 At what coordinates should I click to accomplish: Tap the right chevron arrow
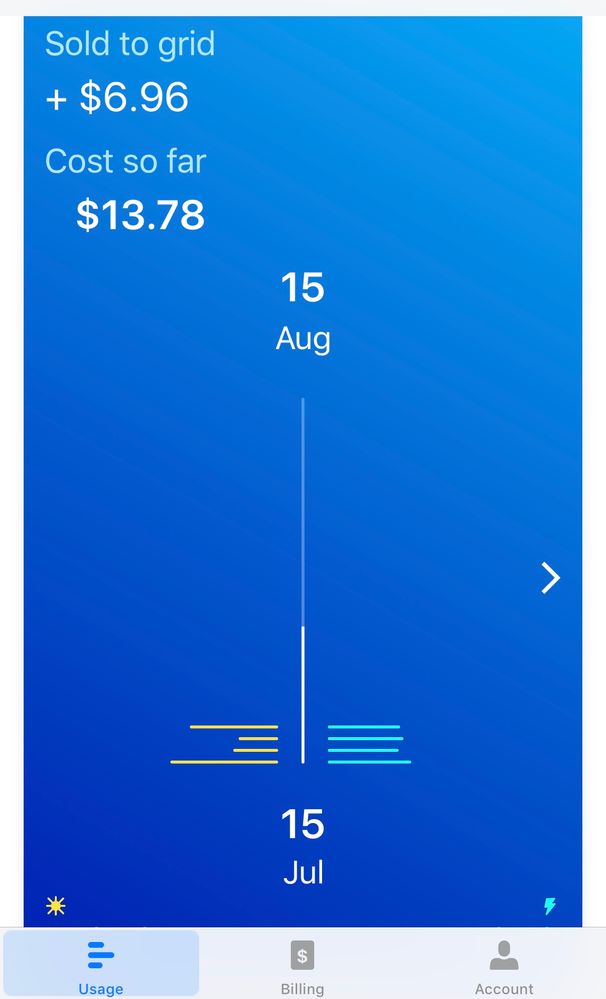(x=550, y=578)
